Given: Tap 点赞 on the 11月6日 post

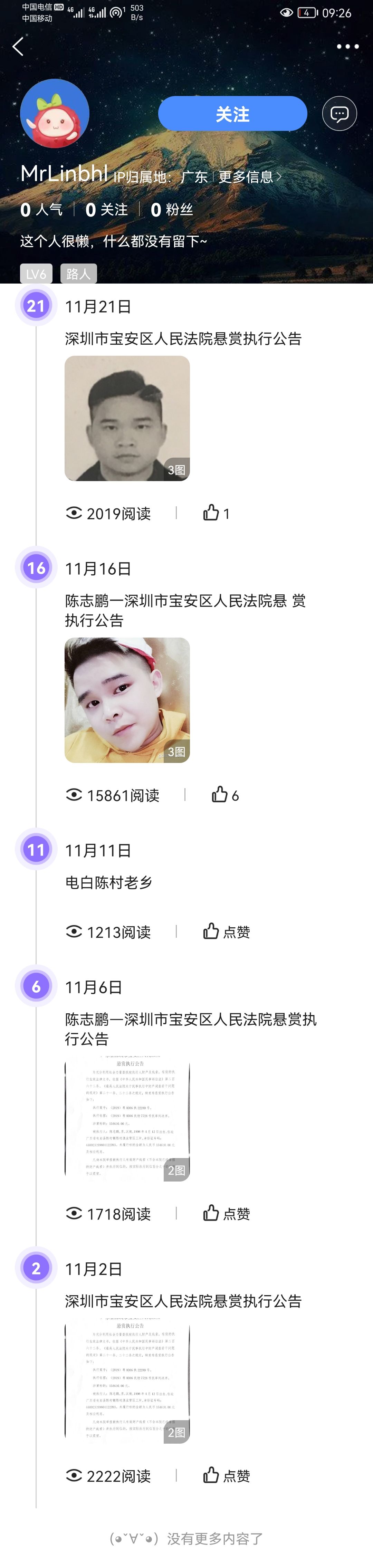Looking at the screenshot, I should coord(226,1213).
